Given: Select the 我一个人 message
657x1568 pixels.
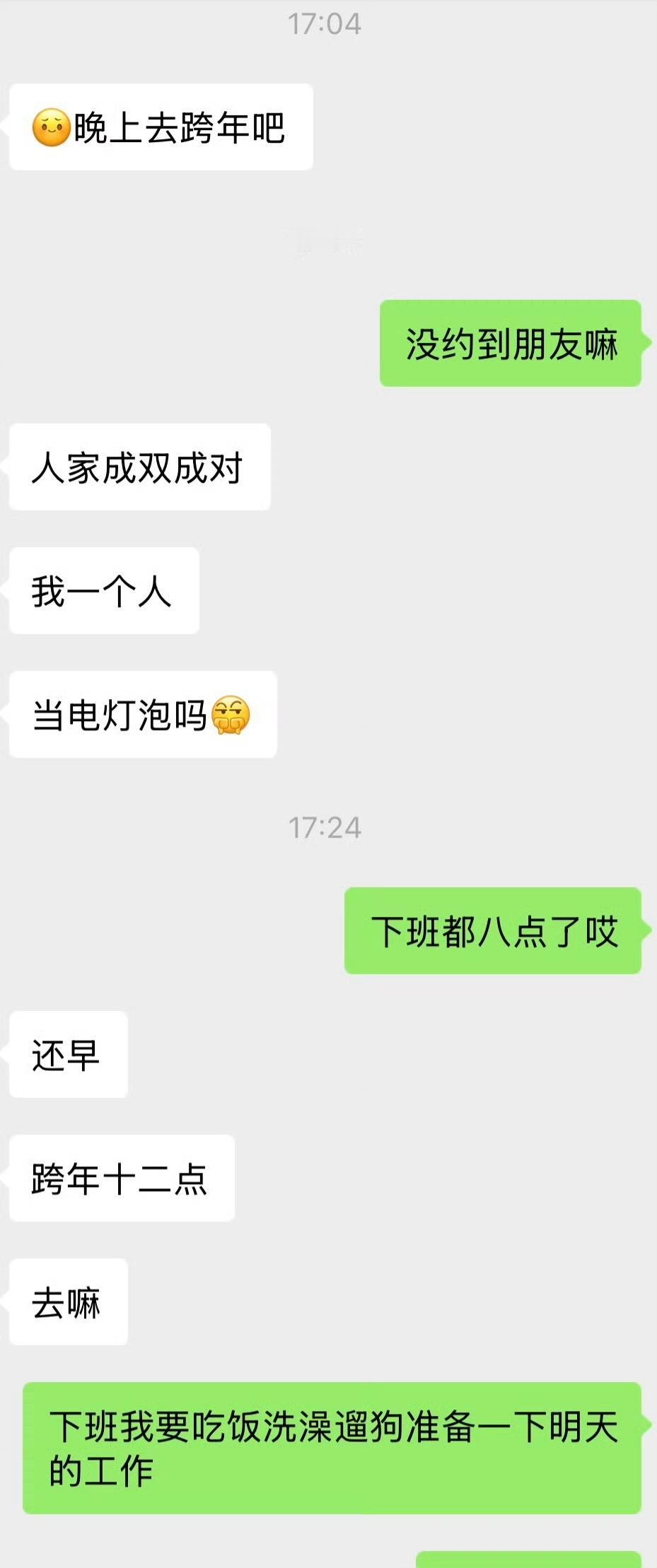Looking at the screenshot, I should tap(103, 592).
